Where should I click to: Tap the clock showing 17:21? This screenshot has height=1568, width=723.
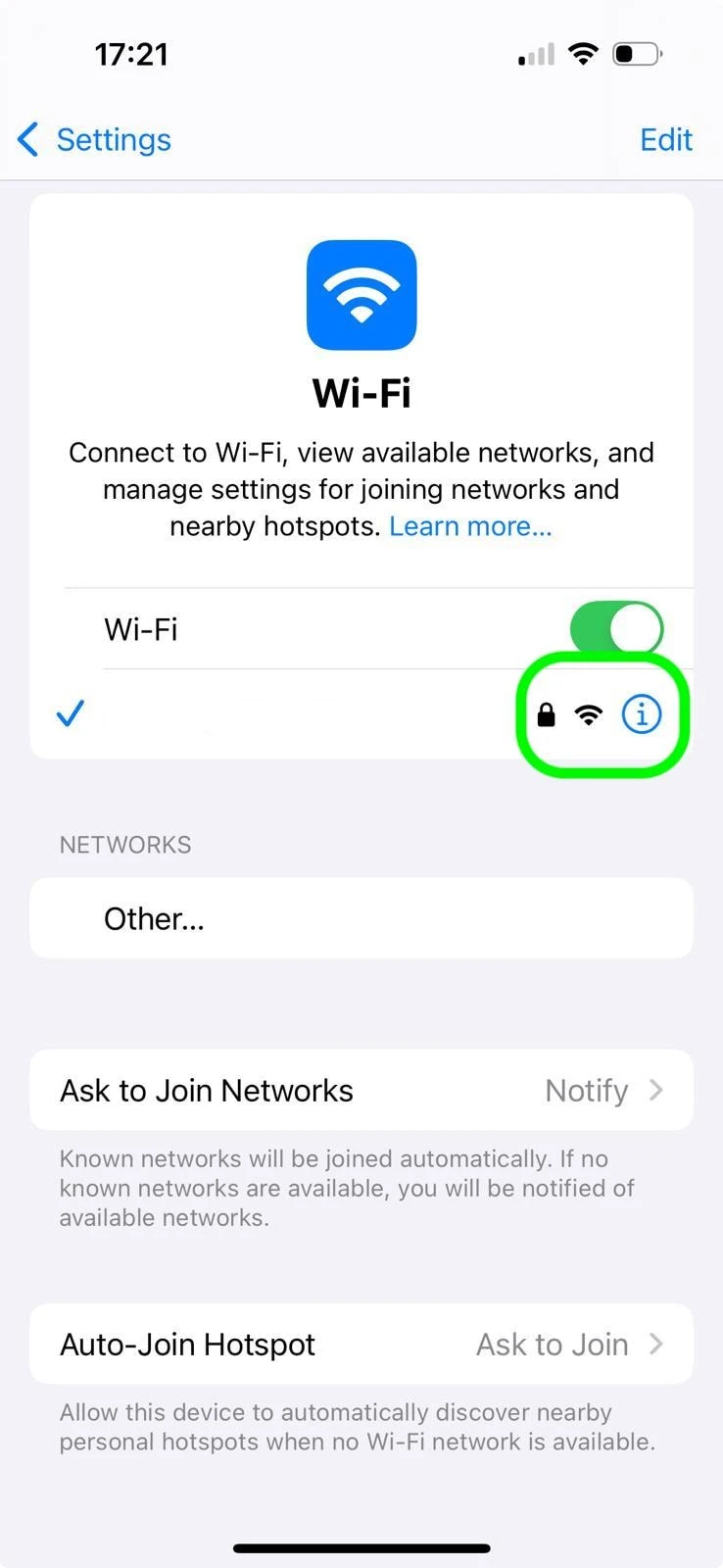click(132, 54)
